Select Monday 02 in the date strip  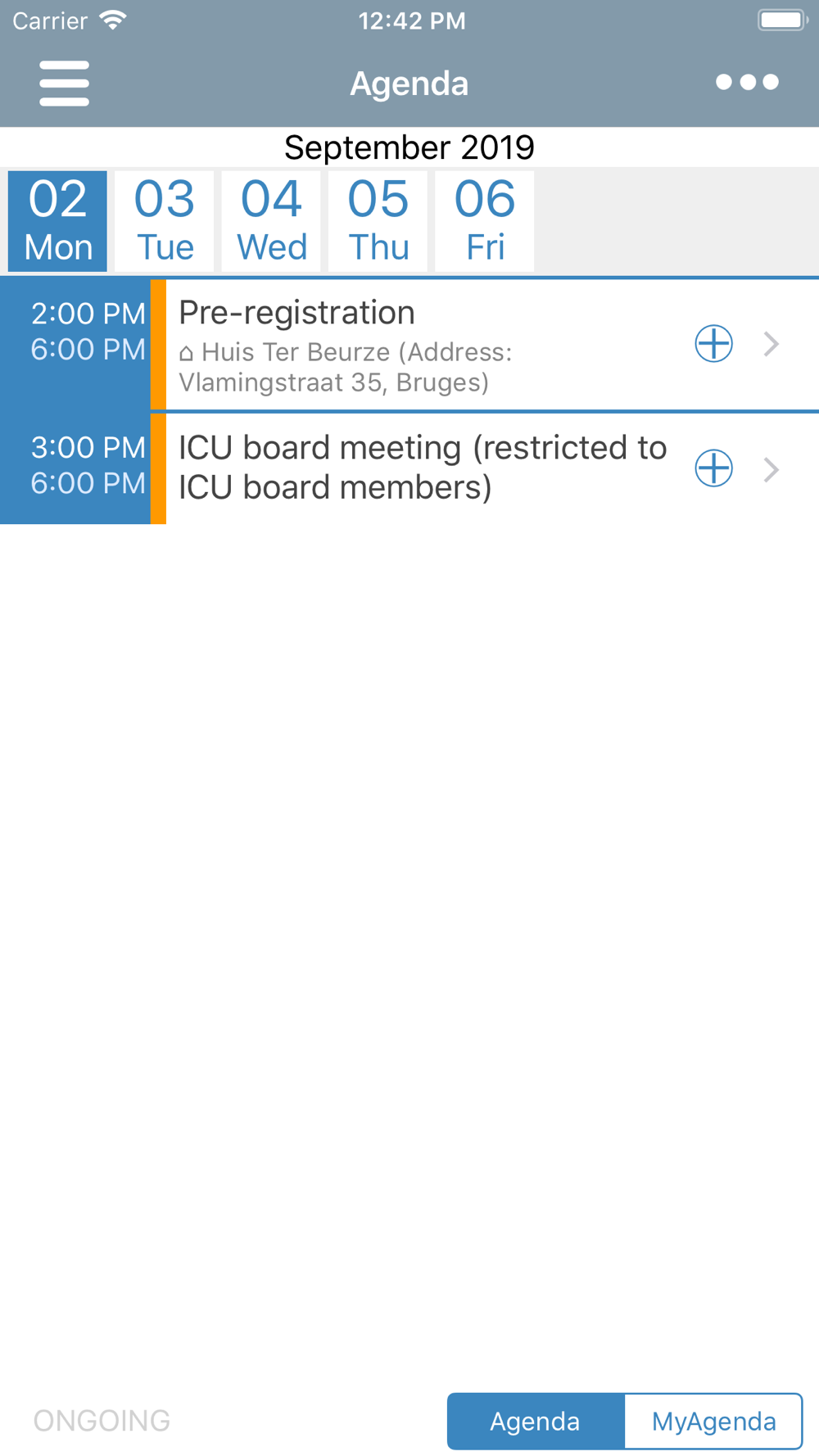57,220
